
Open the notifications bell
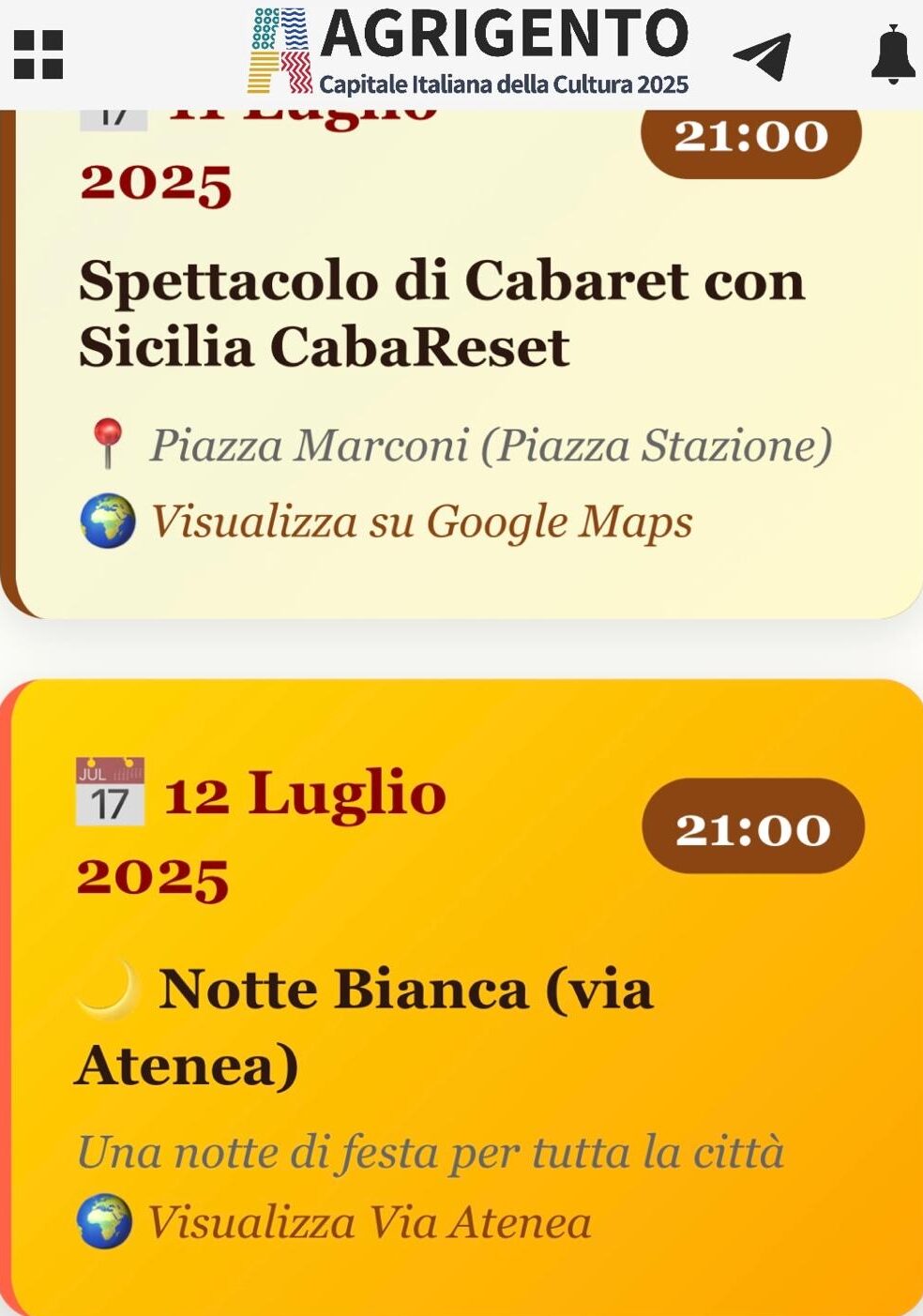click(x=892, y=56)
